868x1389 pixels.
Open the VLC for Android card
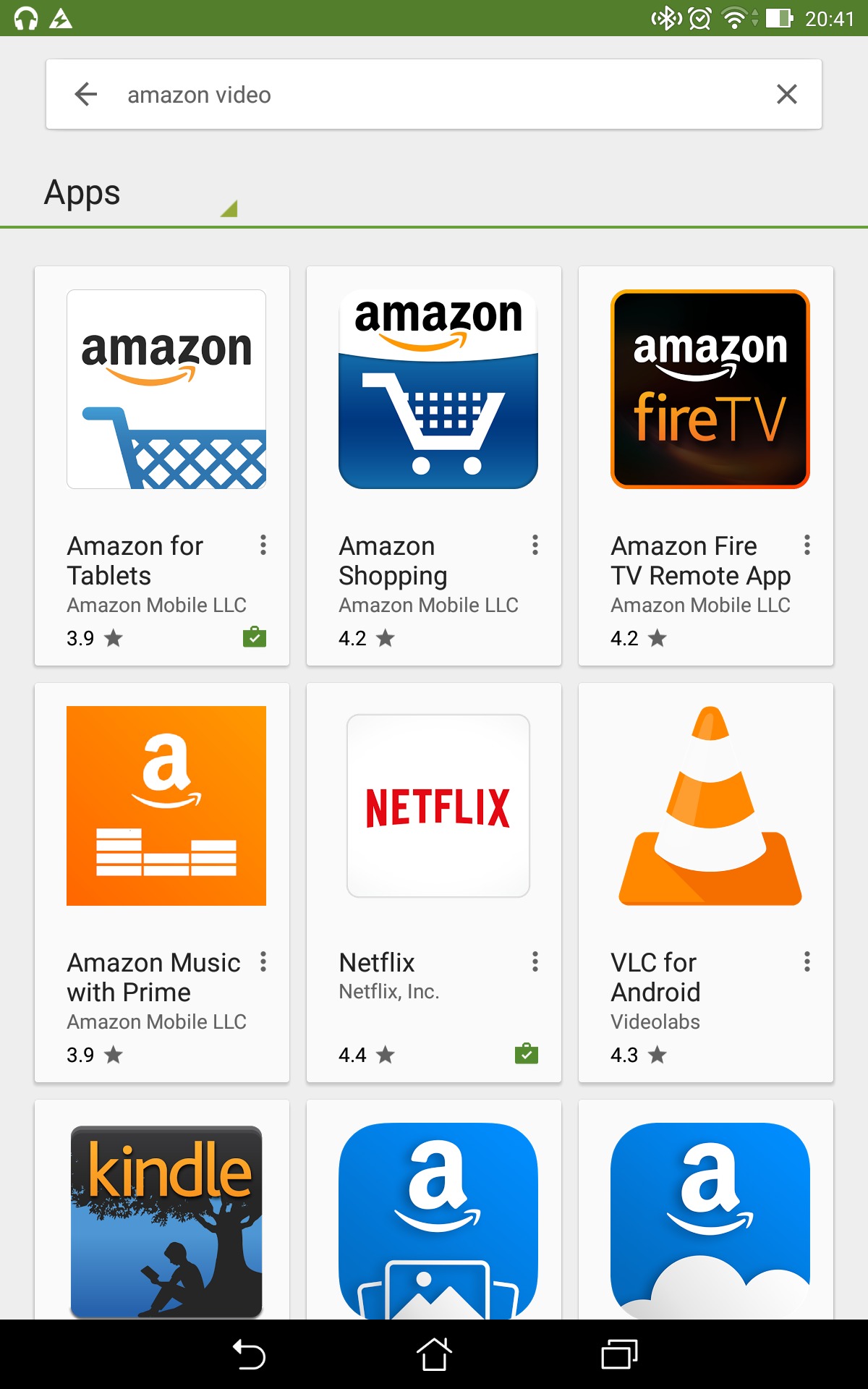coord(706,883)
